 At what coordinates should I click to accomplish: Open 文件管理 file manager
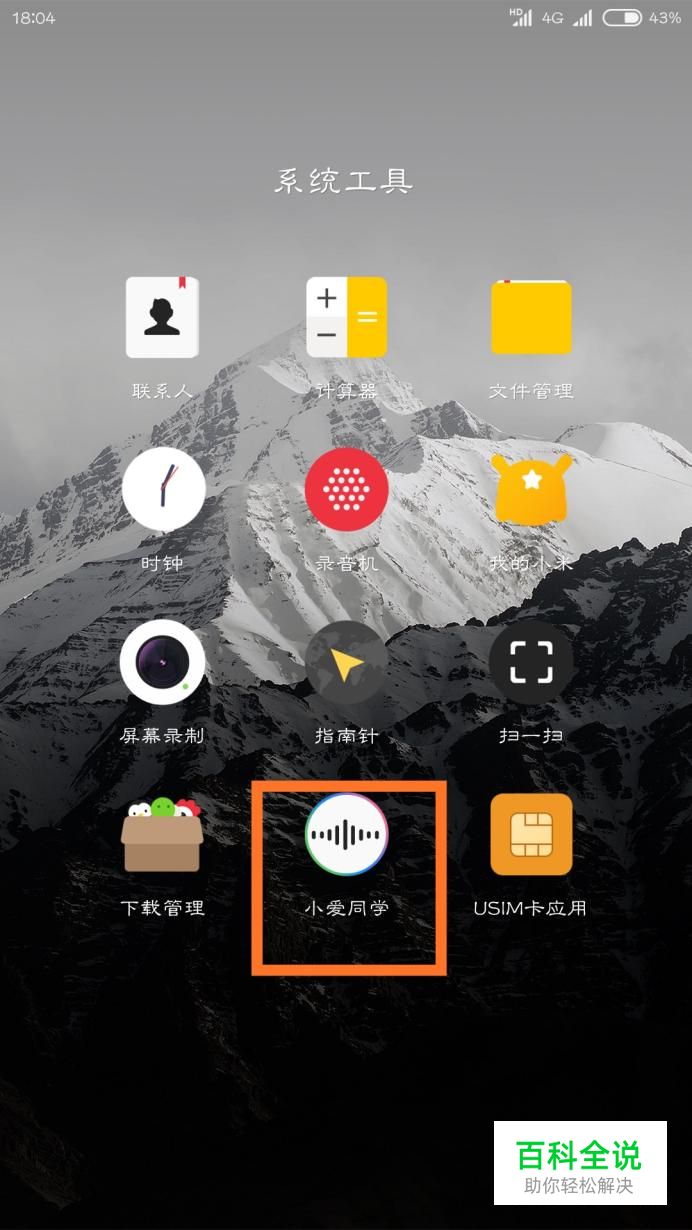pos(531,318)
